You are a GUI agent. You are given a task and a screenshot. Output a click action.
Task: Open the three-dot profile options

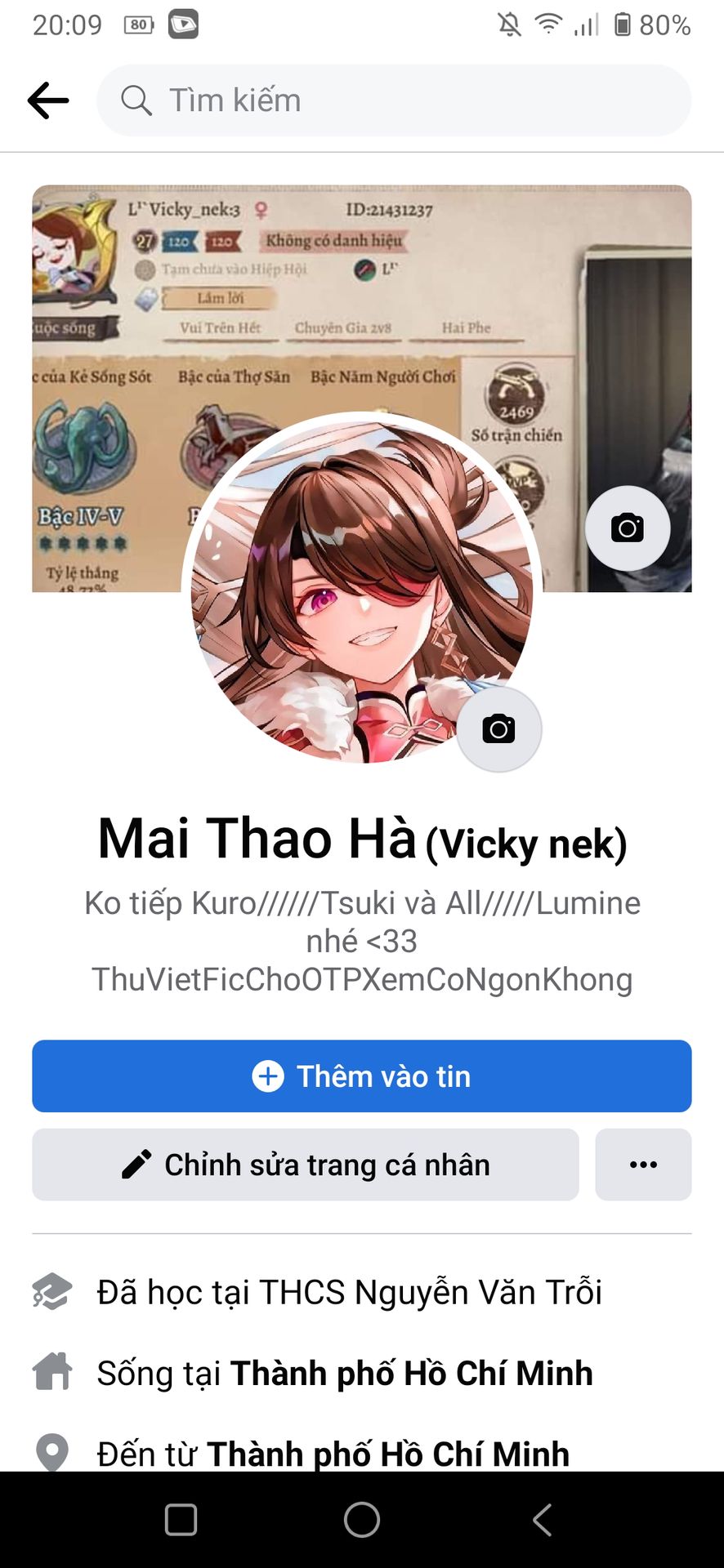click(643, 1165)
